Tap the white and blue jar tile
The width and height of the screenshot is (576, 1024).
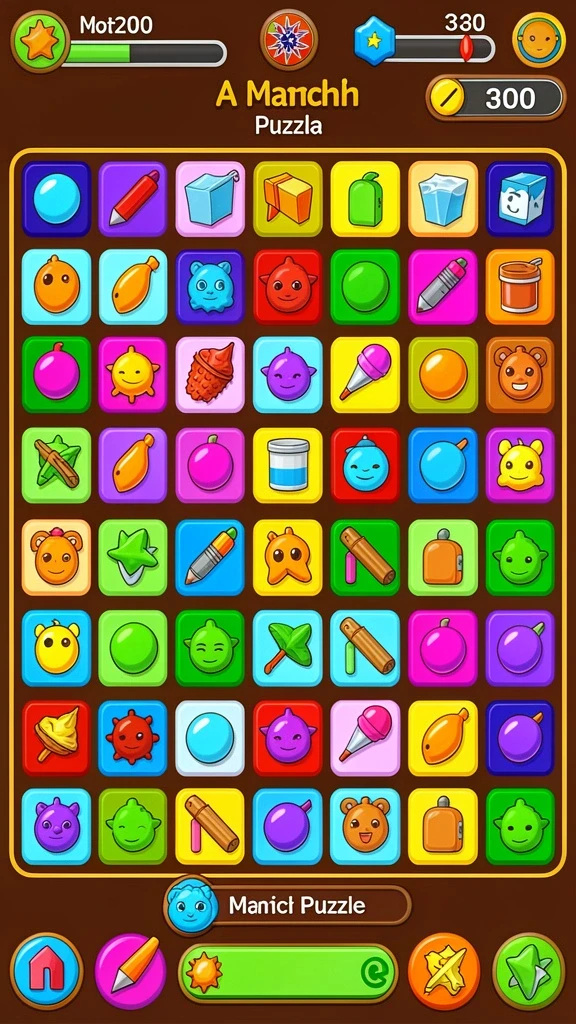tap(287, 465)
